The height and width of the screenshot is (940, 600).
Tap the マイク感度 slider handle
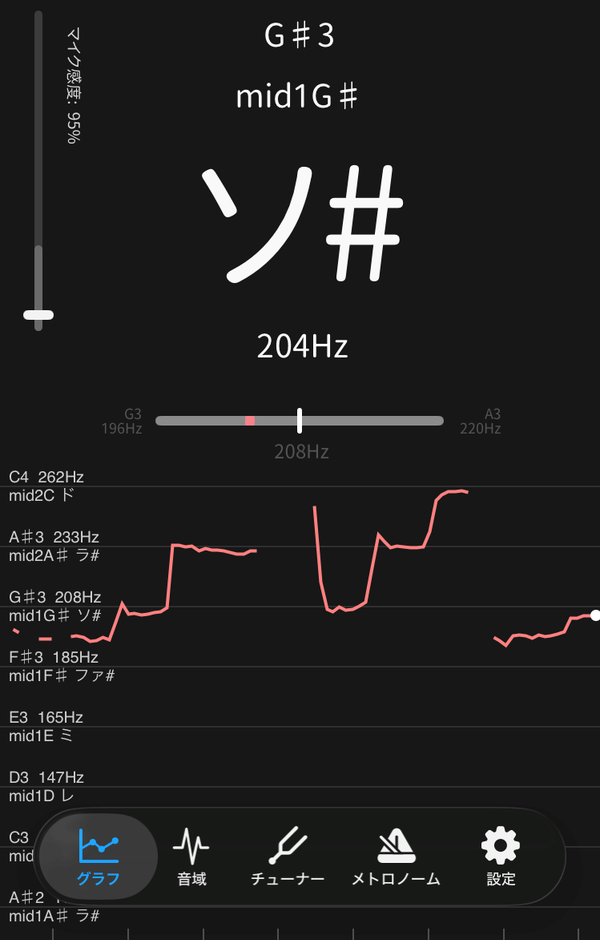(x=38, y=315)
